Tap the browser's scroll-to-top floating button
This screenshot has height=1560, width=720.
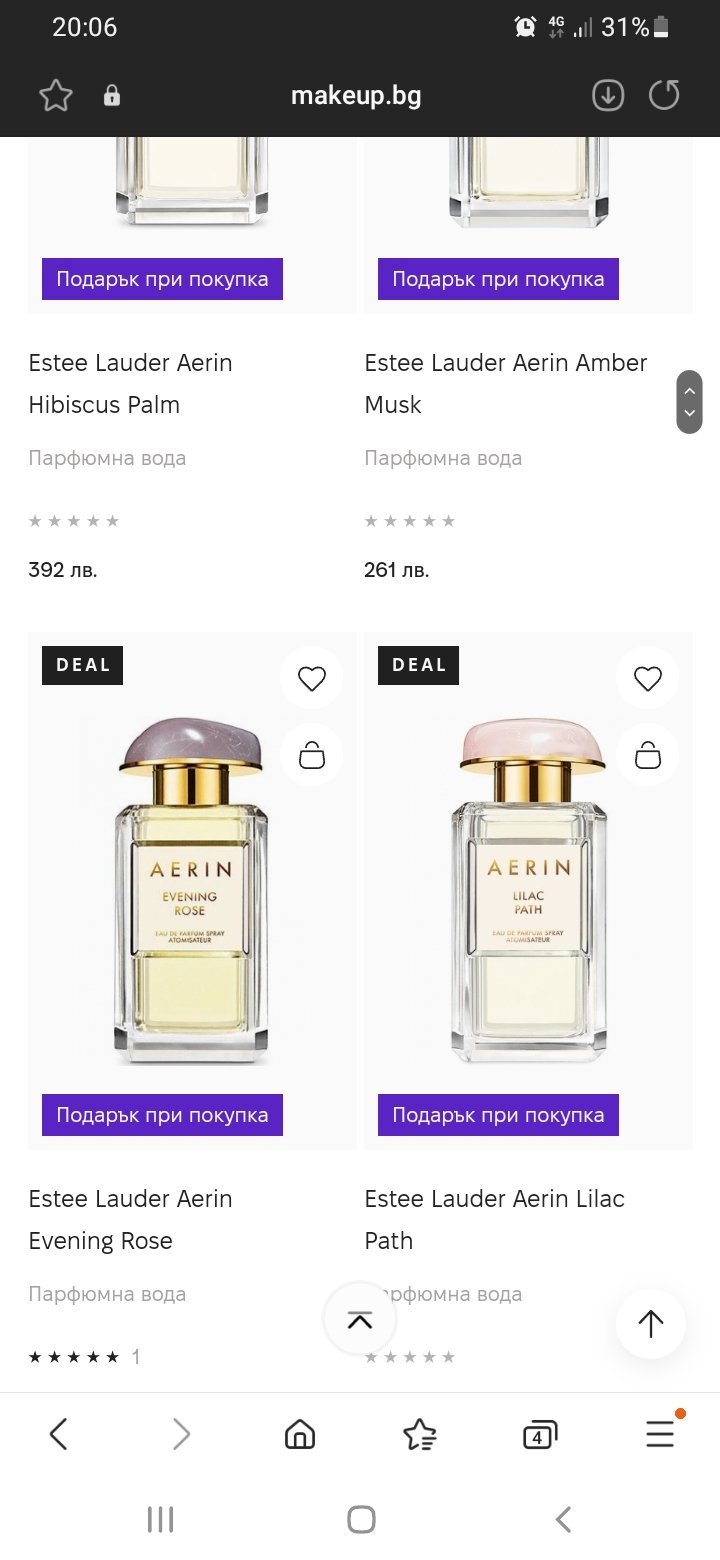coord(360,1320)
